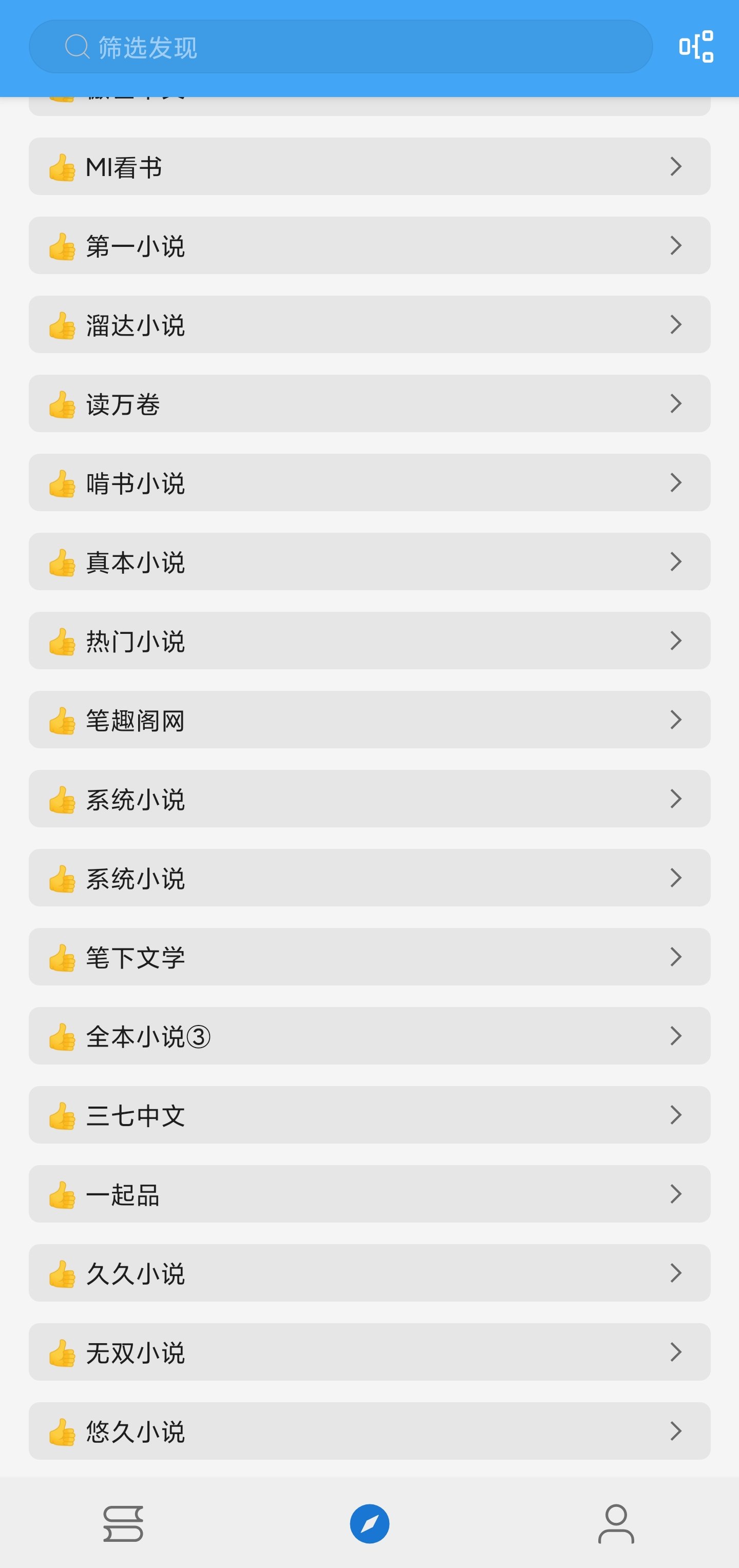
Task: Tap the 一起品 row
Action: click(369, 1194)
